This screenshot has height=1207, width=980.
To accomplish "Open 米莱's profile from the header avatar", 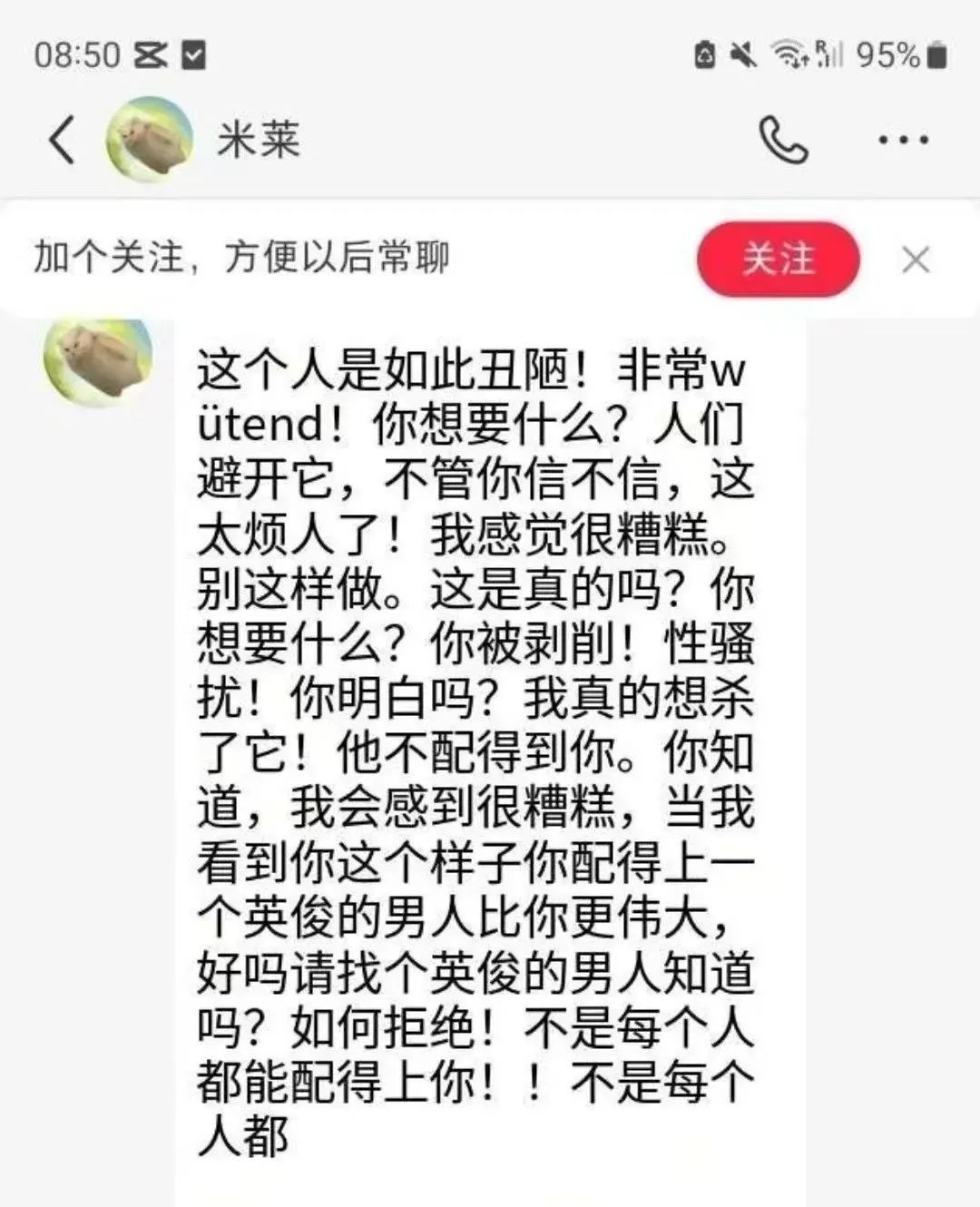I will pyautogui.click(x=149, y=140).
